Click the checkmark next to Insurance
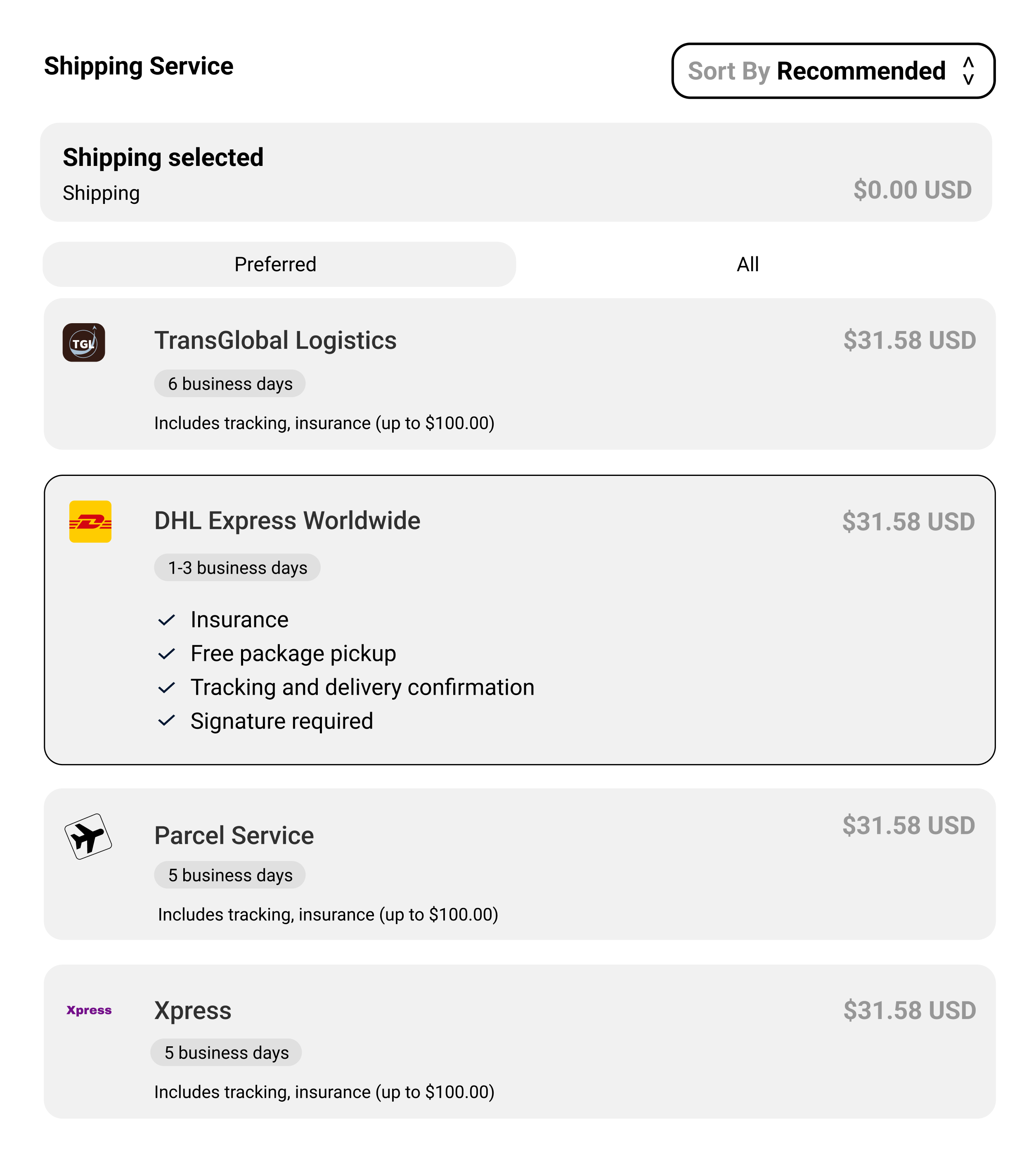Screen dimensions: 1036x1159 tap(167, 620)
